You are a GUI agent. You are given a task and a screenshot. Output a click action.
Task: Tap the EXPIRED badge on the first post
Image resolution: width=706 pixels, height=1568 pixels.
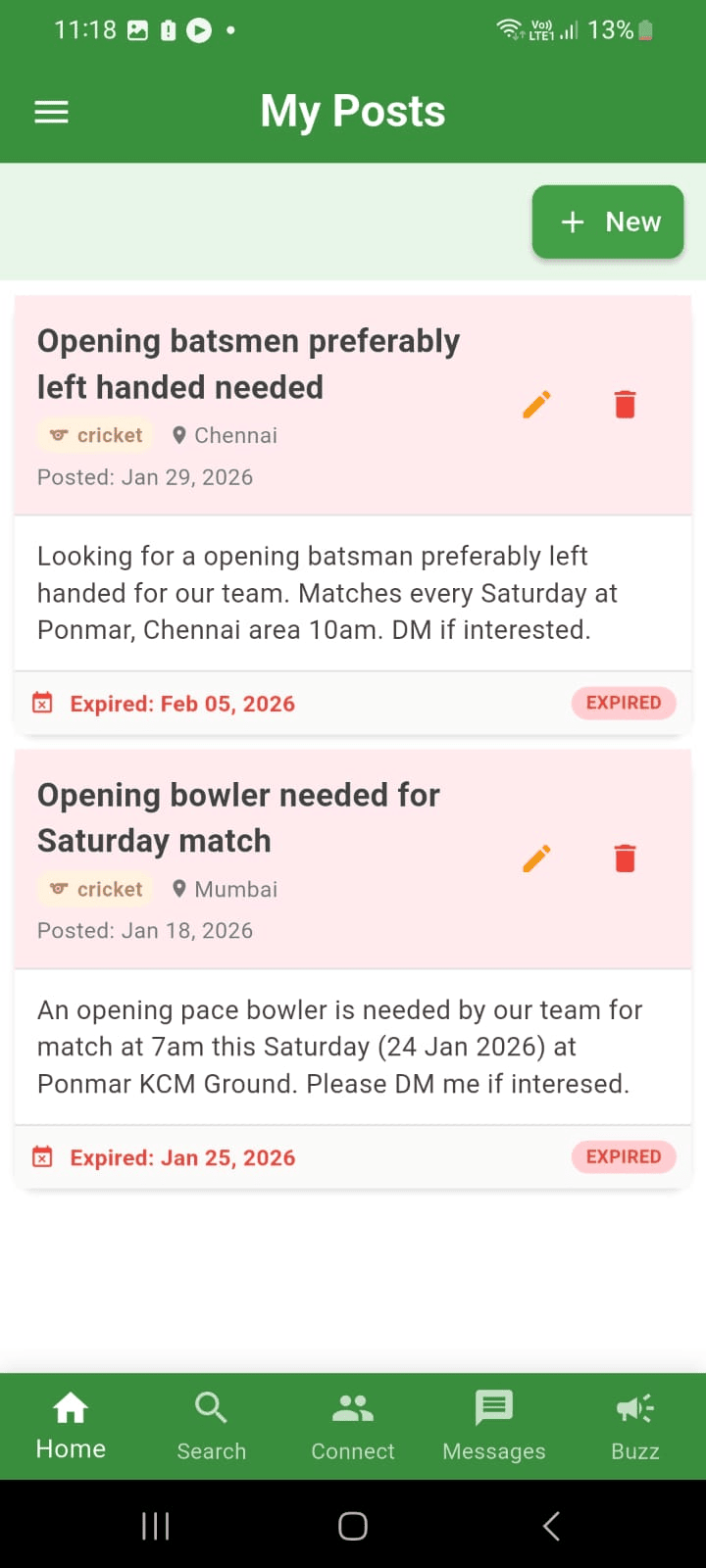pos(624,703)
